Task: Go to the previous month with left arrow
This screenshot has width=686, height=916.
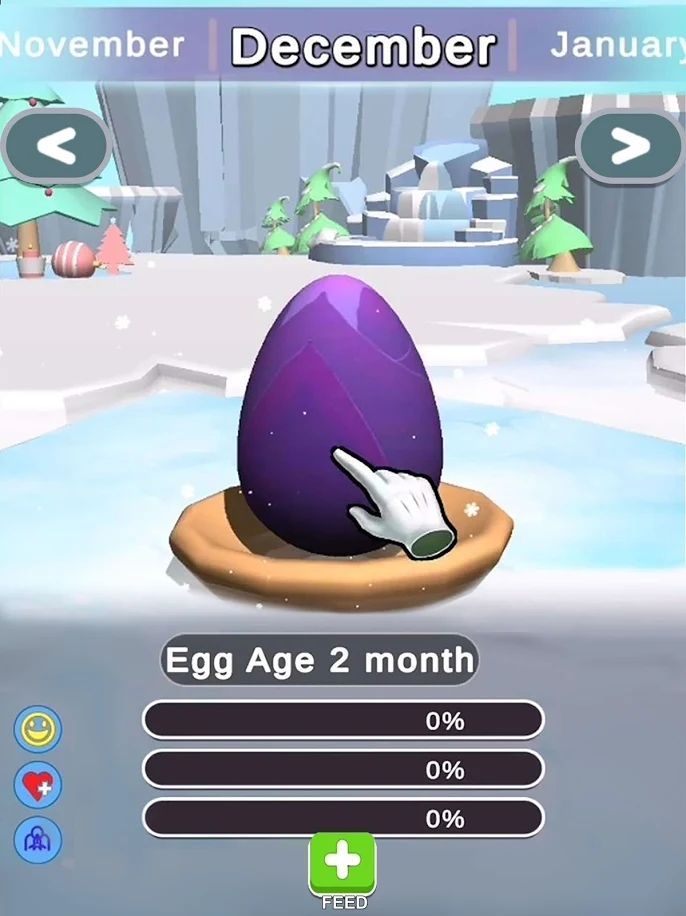Action: tap(57, 148)
